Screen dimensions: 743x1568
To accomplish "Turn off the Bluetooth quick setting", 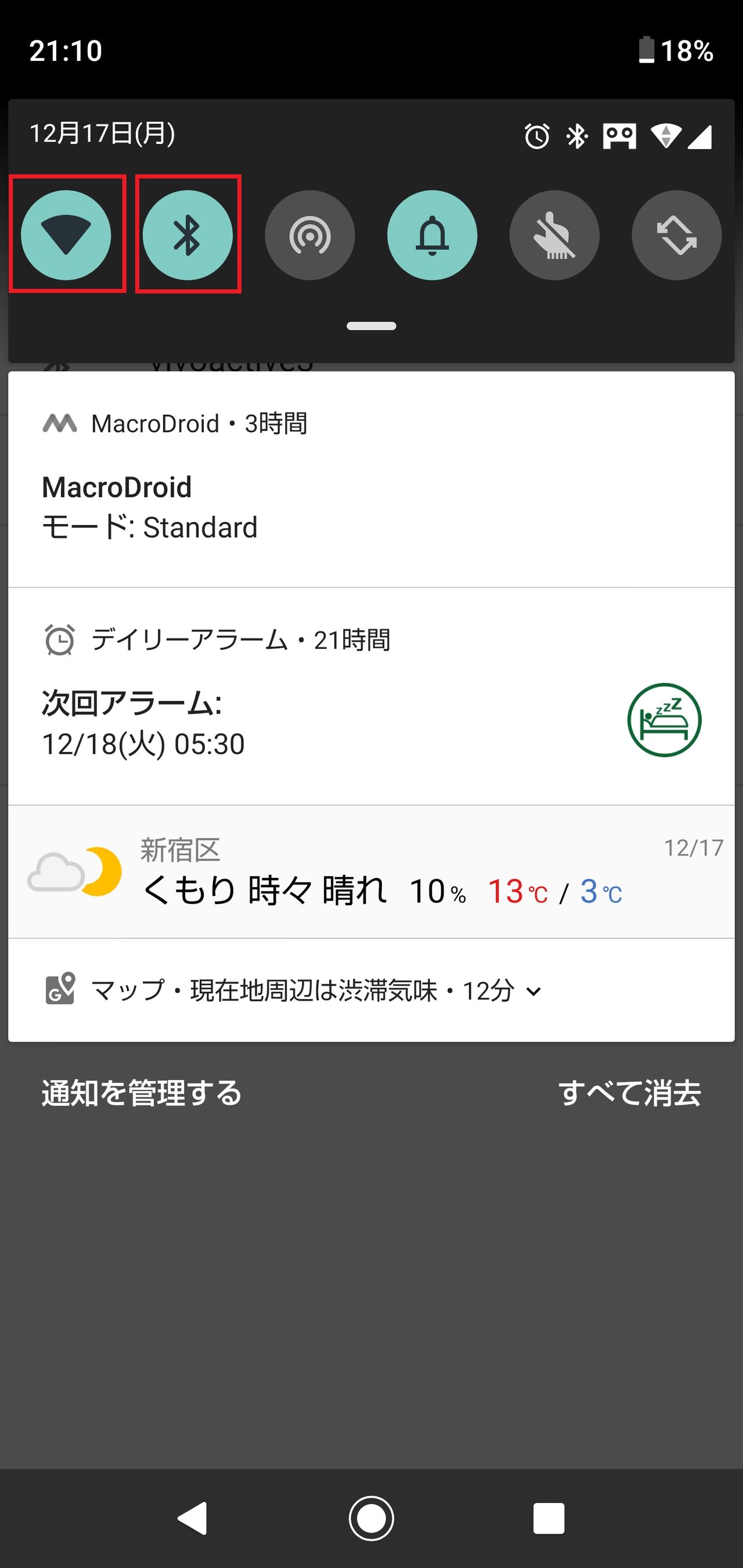I will click(x=187, y=235).
